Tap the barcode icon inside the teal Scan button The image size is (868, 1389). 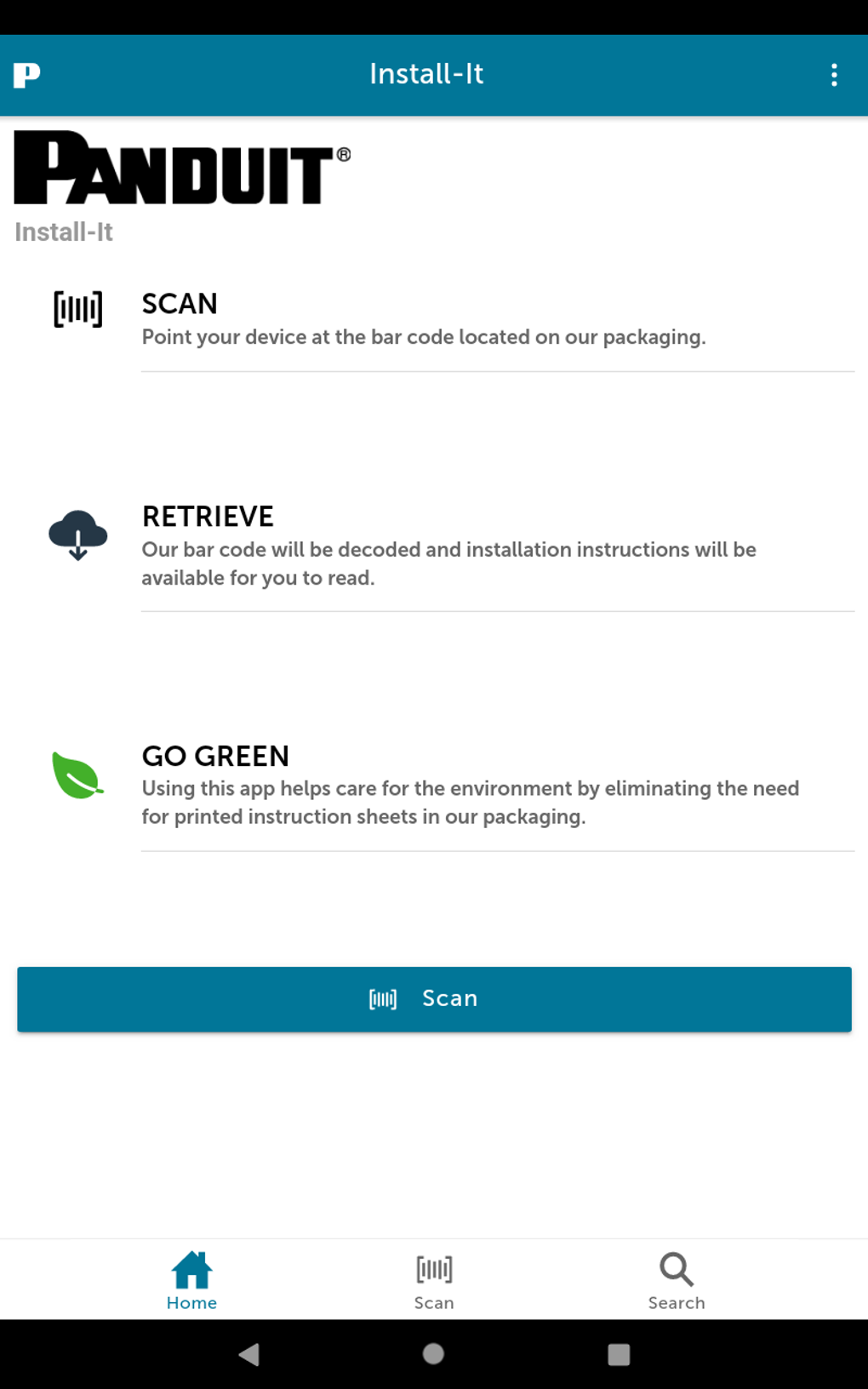383,998
